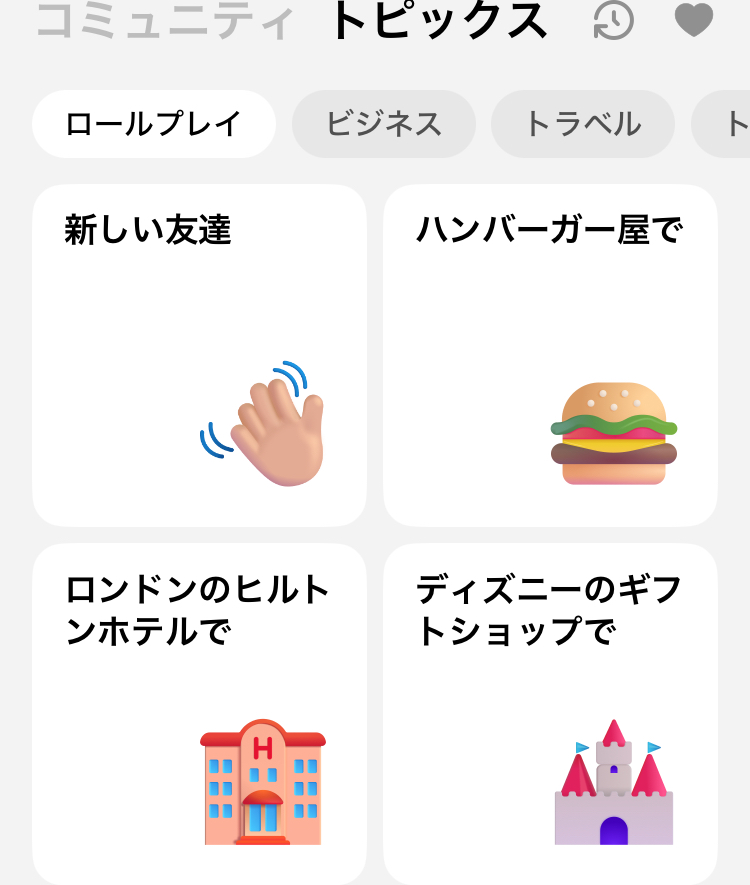Click the ディズニーのギフトショップで title text
The width and height of the screenshot is (750, 885).
[x=545, y=607]
